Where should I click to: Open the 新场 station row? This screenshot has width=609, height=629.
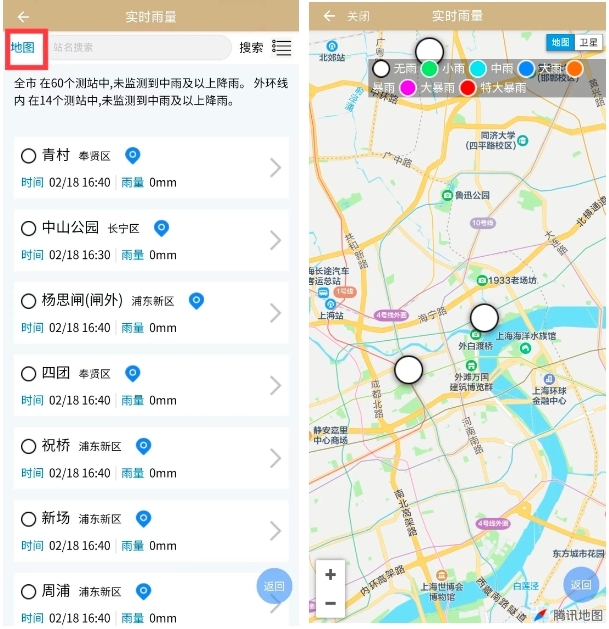tap(150, 532)
